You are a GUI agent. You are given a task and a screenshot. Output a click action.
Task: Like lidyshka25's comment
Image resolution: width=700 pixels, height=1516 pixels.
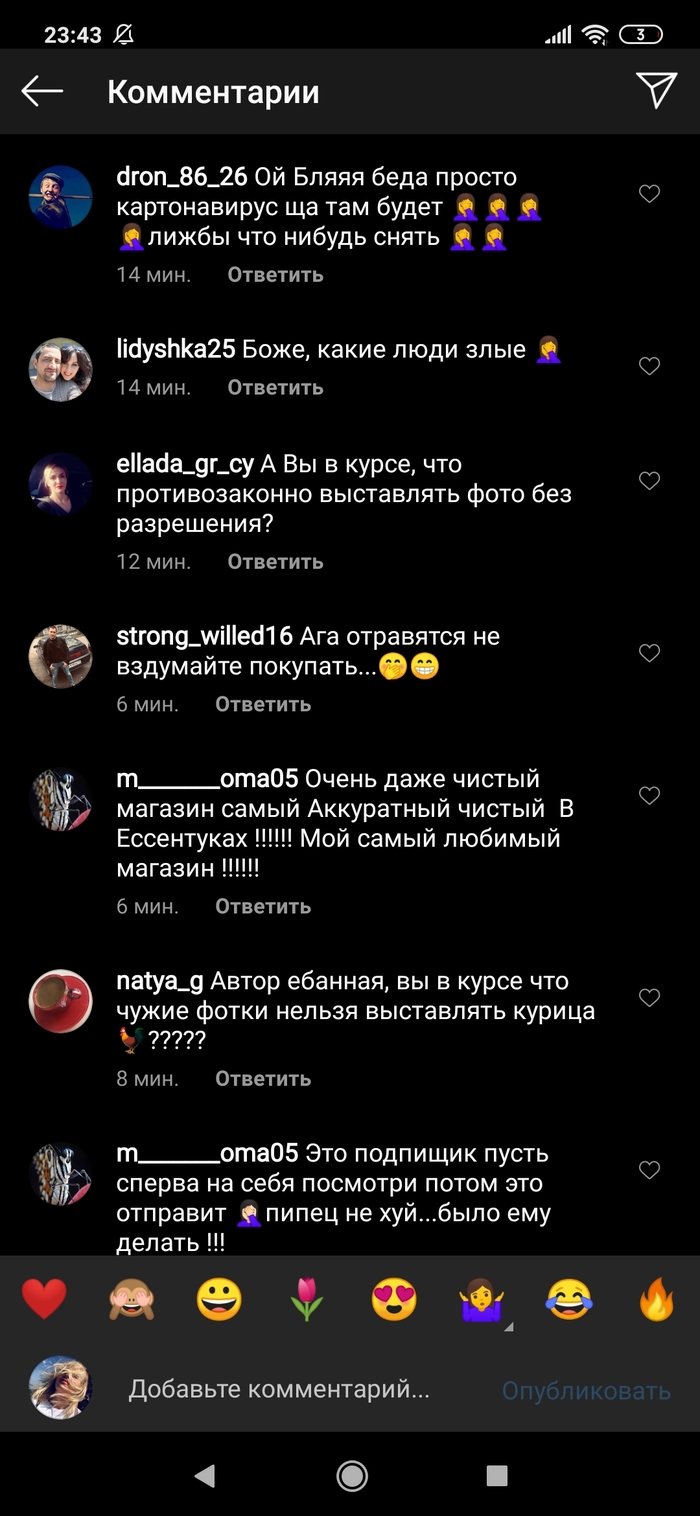click(649, 367)
